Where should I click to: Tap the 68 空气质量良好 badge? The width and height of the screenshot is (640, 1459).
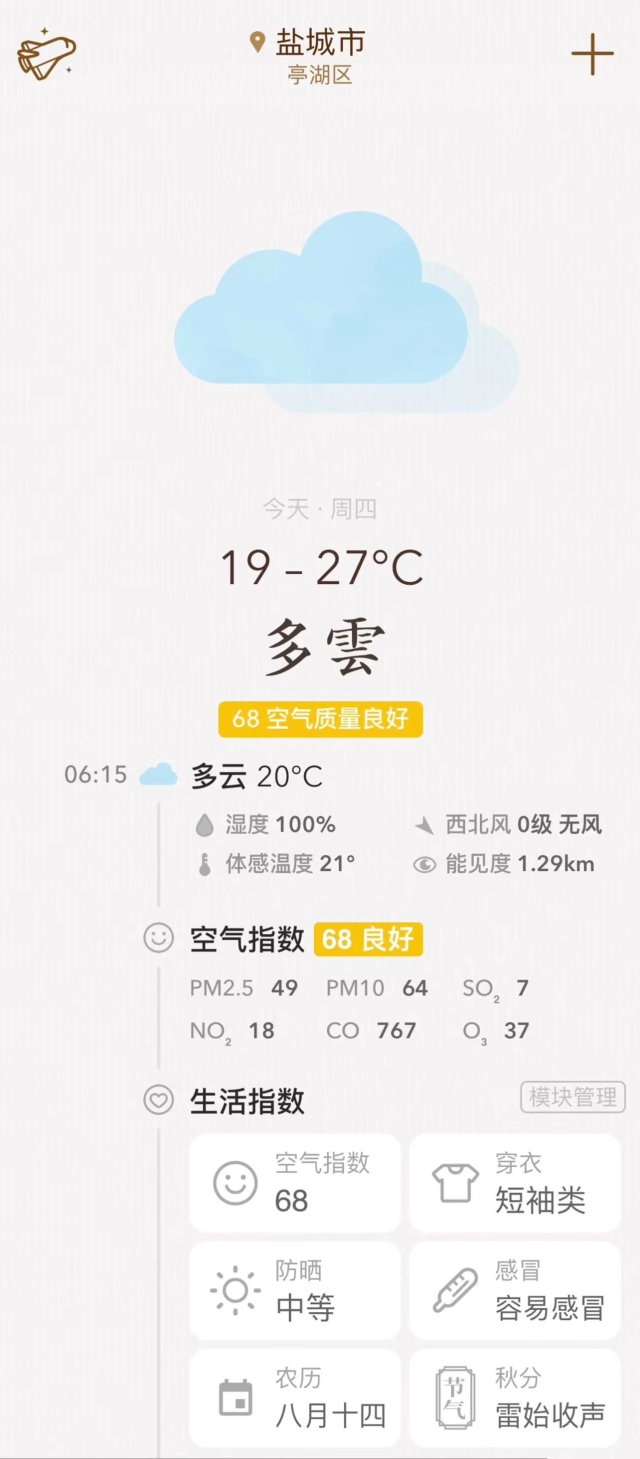320,719
